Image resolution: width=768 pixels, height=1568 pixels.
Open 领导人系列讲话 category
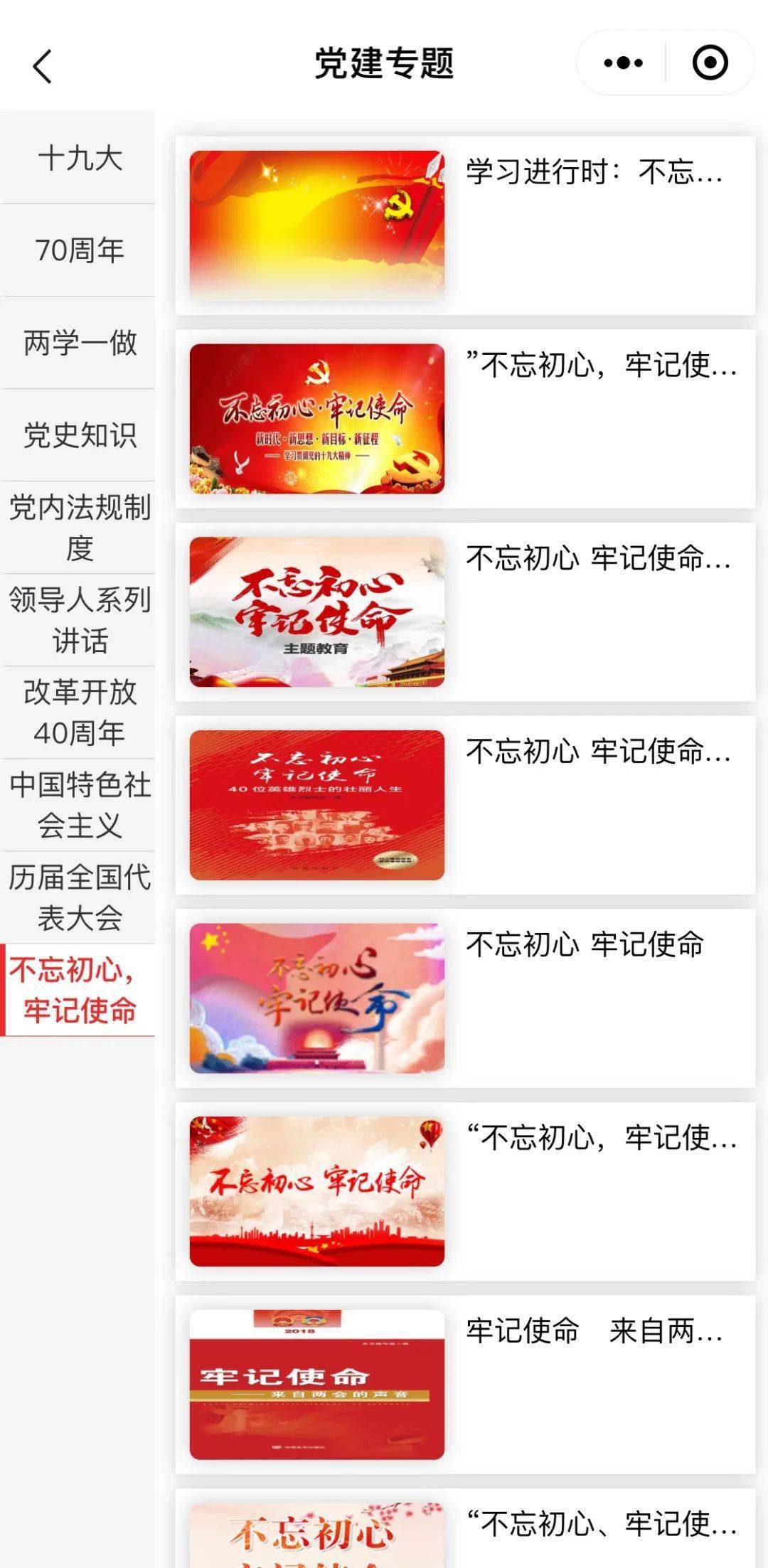pos(79,620)
